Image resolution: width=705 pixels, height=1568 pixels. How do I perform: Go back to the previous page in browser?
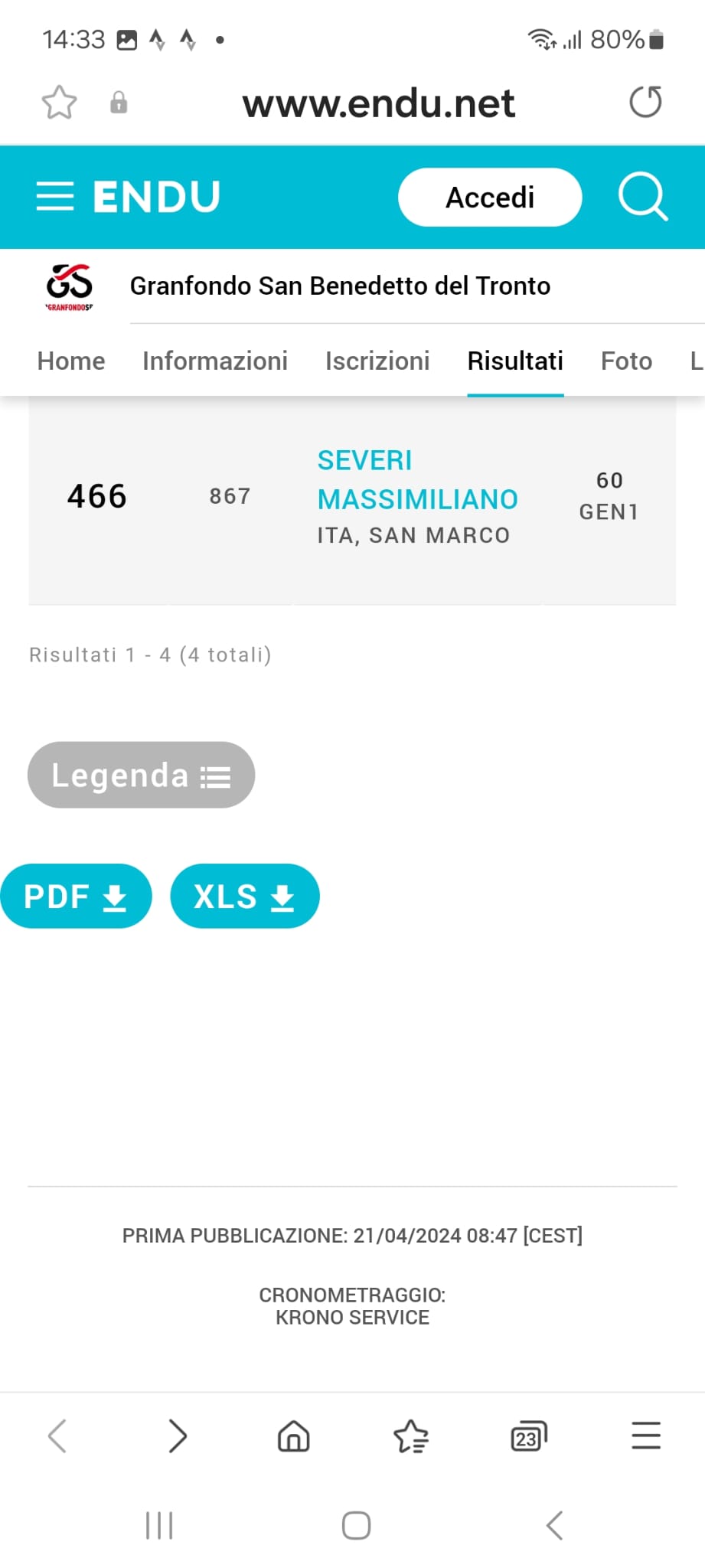(58, 1436)
